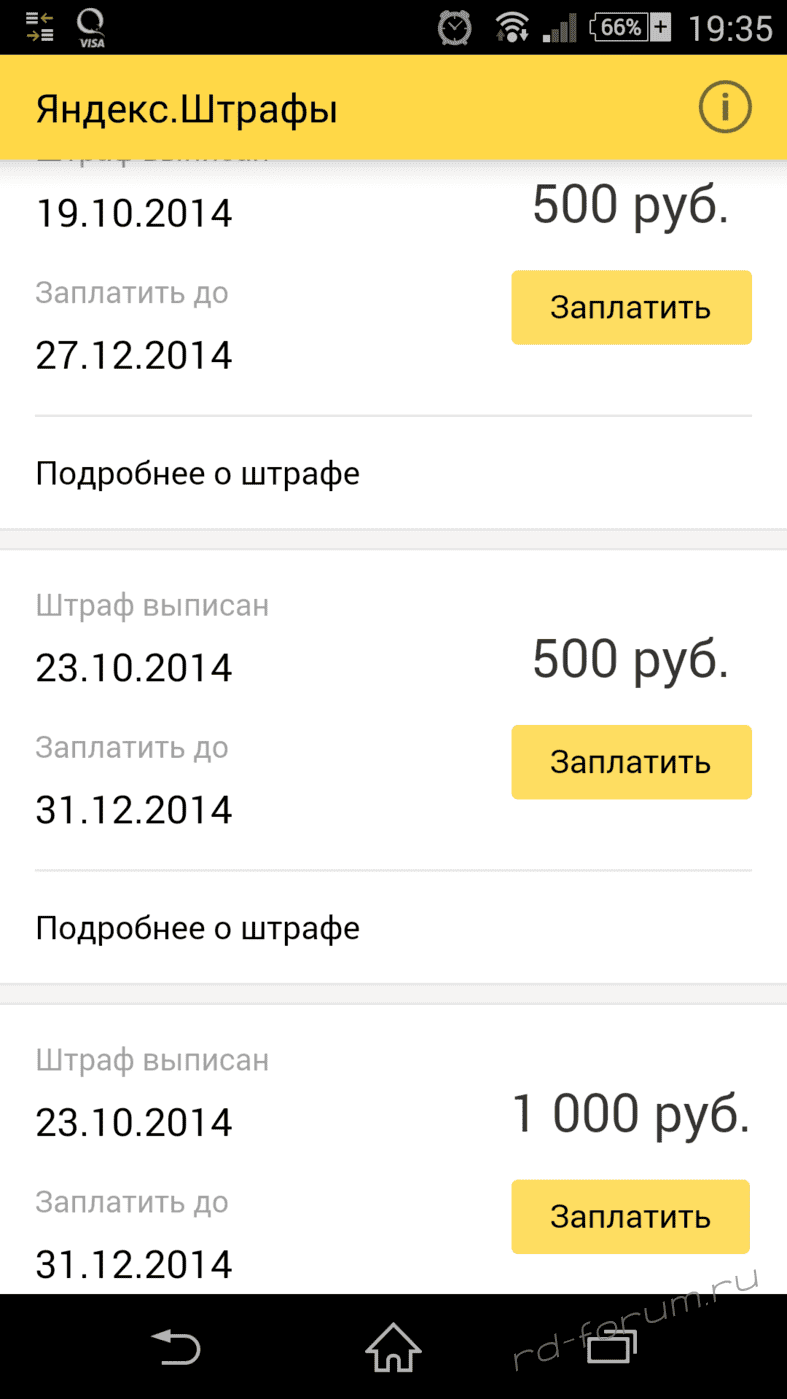Tap Заплатить for the 500 руб. fine from 23.10.2014
Screen dimensions: 787x1399
pyautogui.click(x=631, y=762)
